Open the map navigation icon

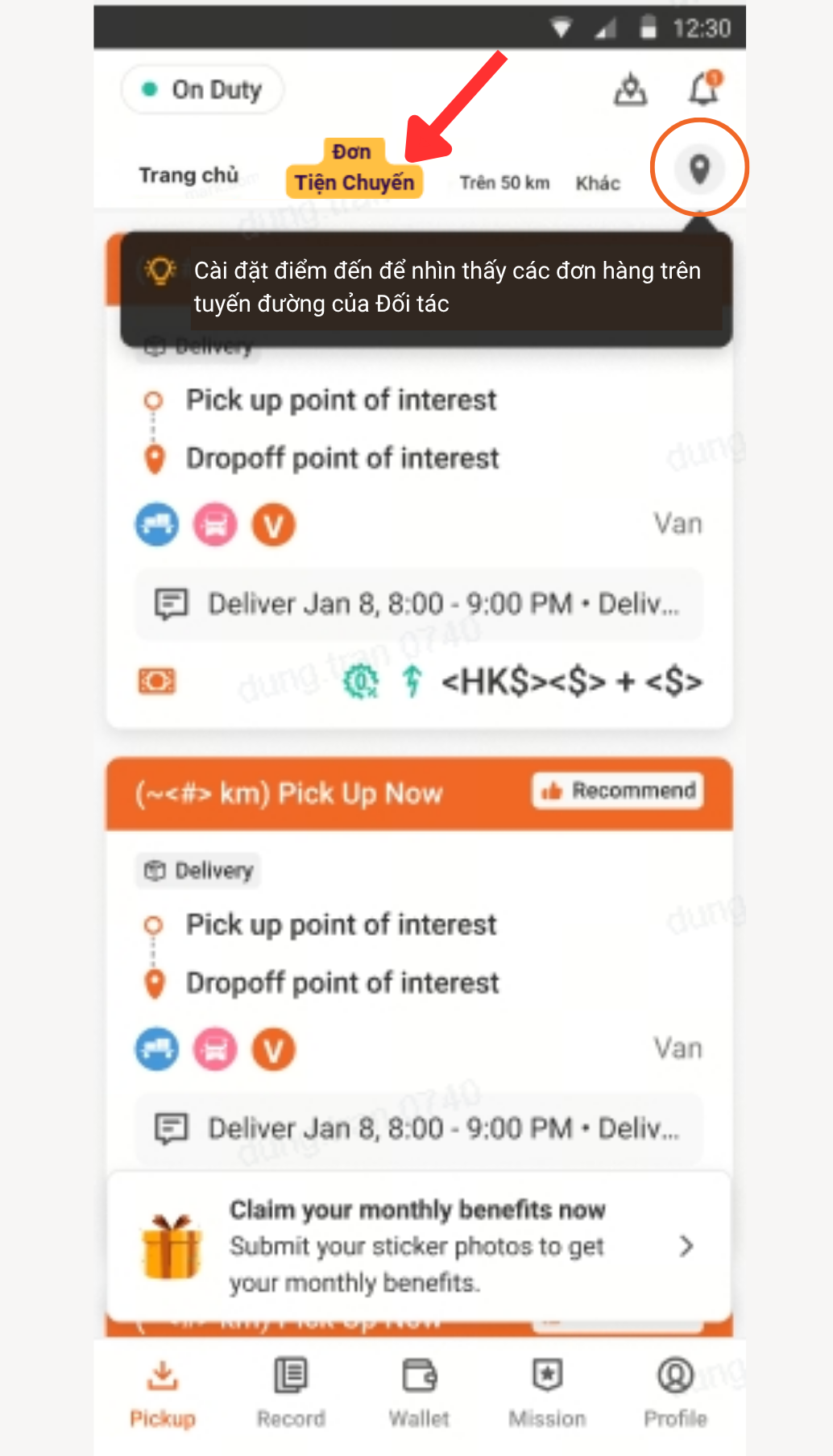tap(630, 89)
